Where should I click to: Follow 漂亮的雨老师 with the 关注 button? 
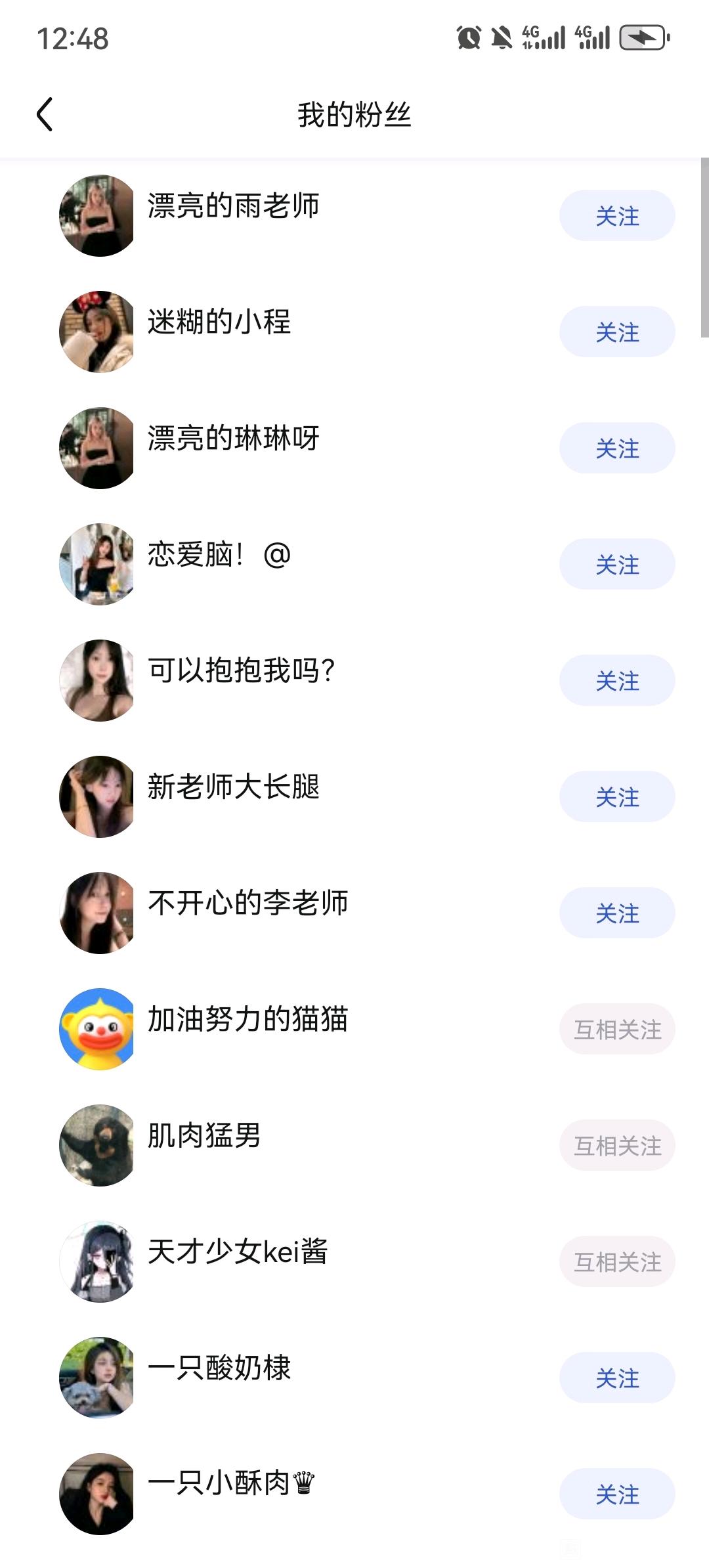coord(617,216)
